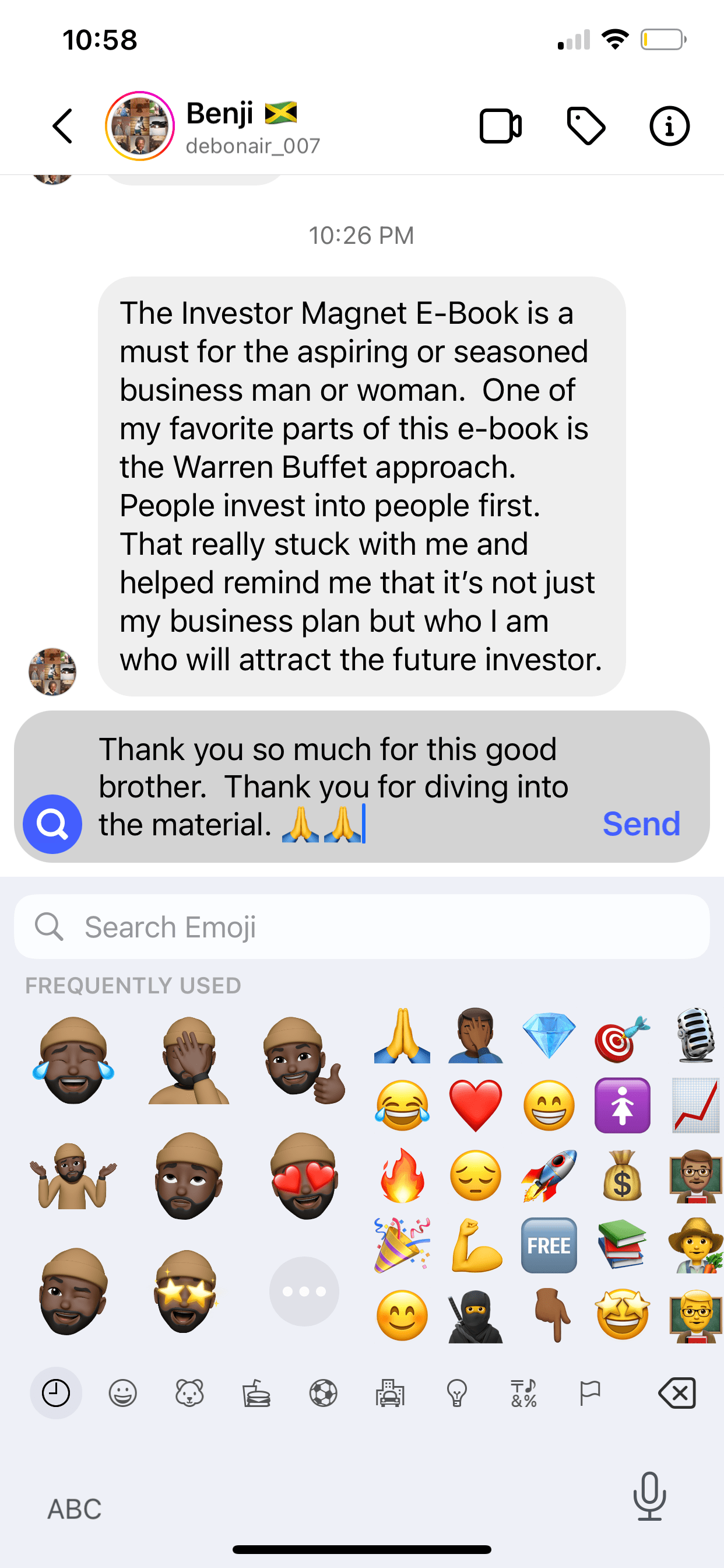Delete the last character with backspace
Image resolution: width=724 pixels, height=1568 pixels.
click(x=677, y=1392)
